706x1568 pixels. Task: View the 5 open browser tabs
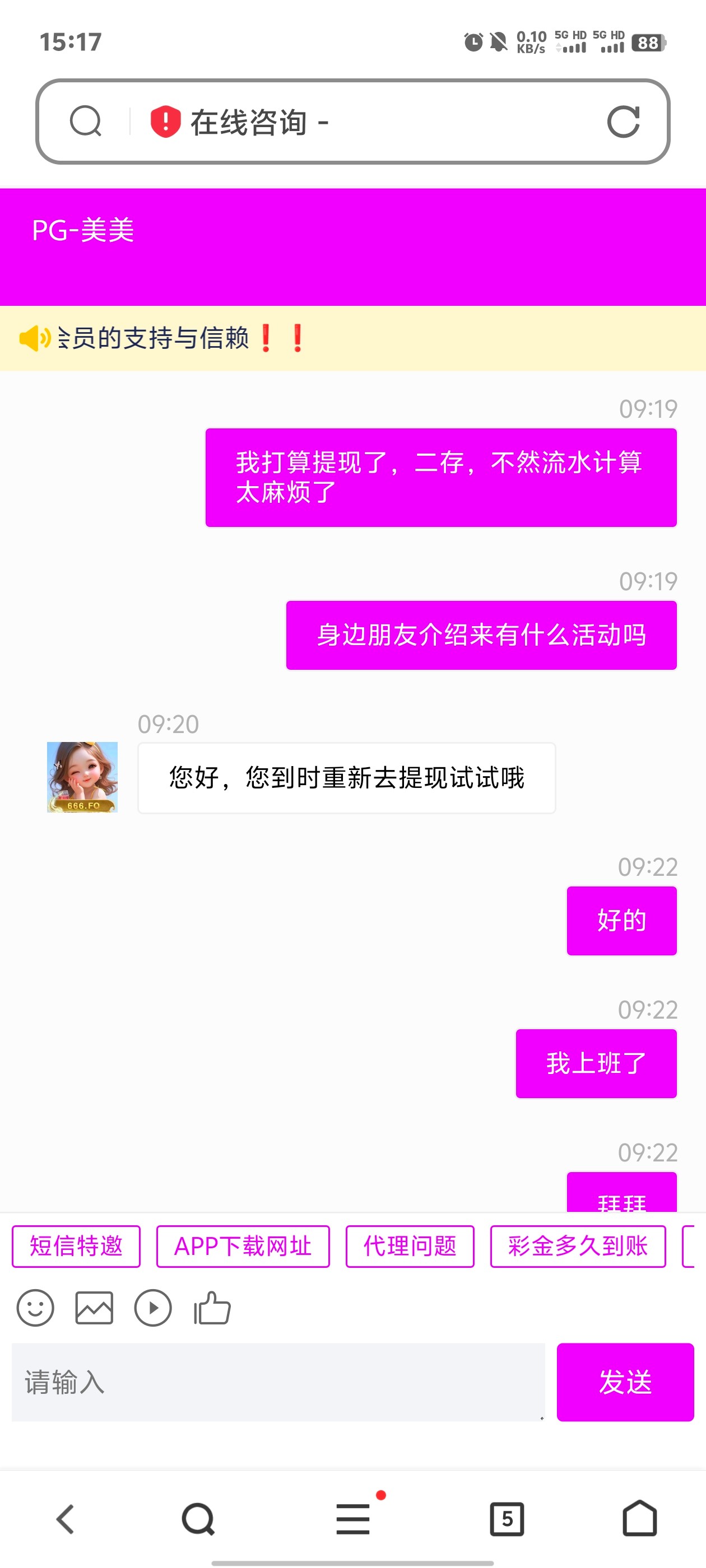tap(507, 1519)
